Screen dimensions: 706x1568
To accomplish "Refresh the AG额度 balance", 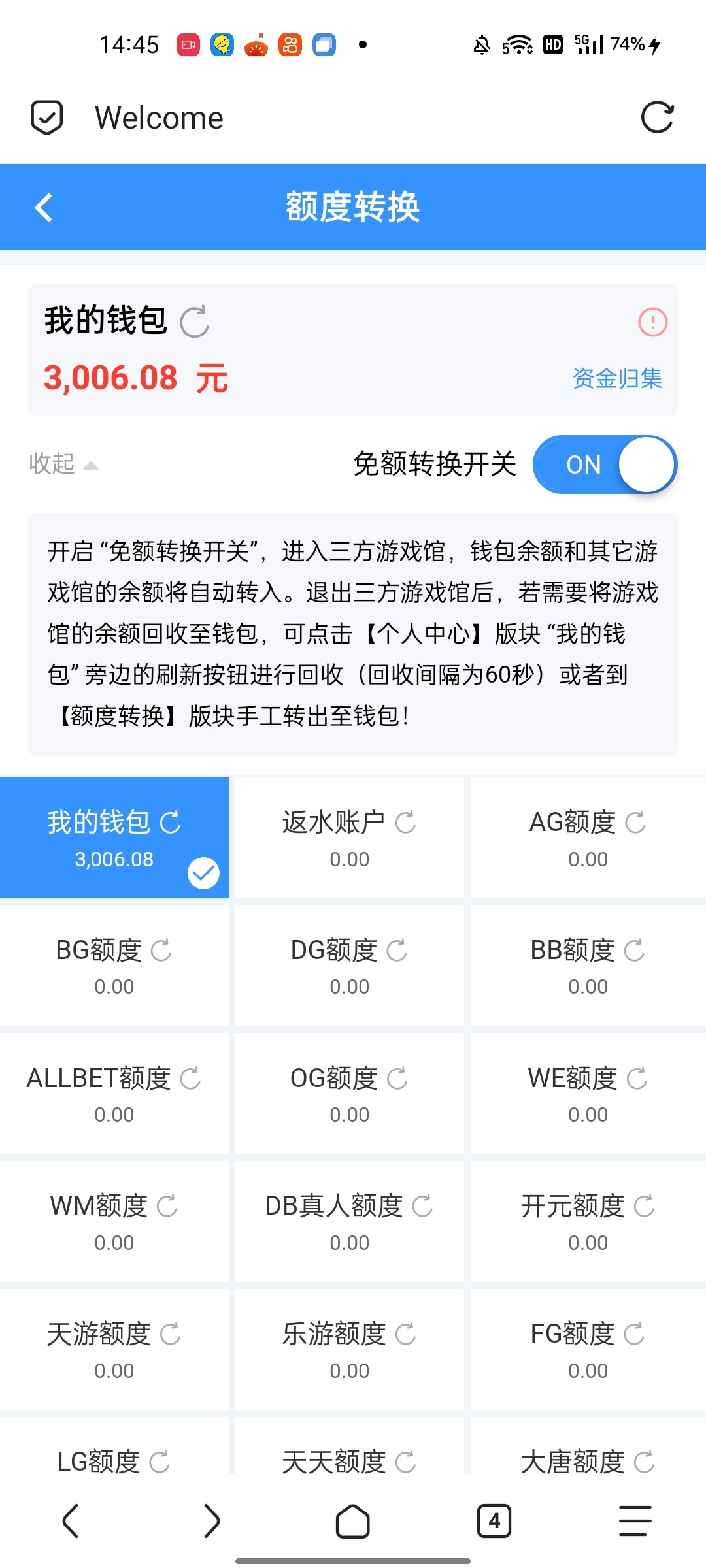I will point(636,821).
